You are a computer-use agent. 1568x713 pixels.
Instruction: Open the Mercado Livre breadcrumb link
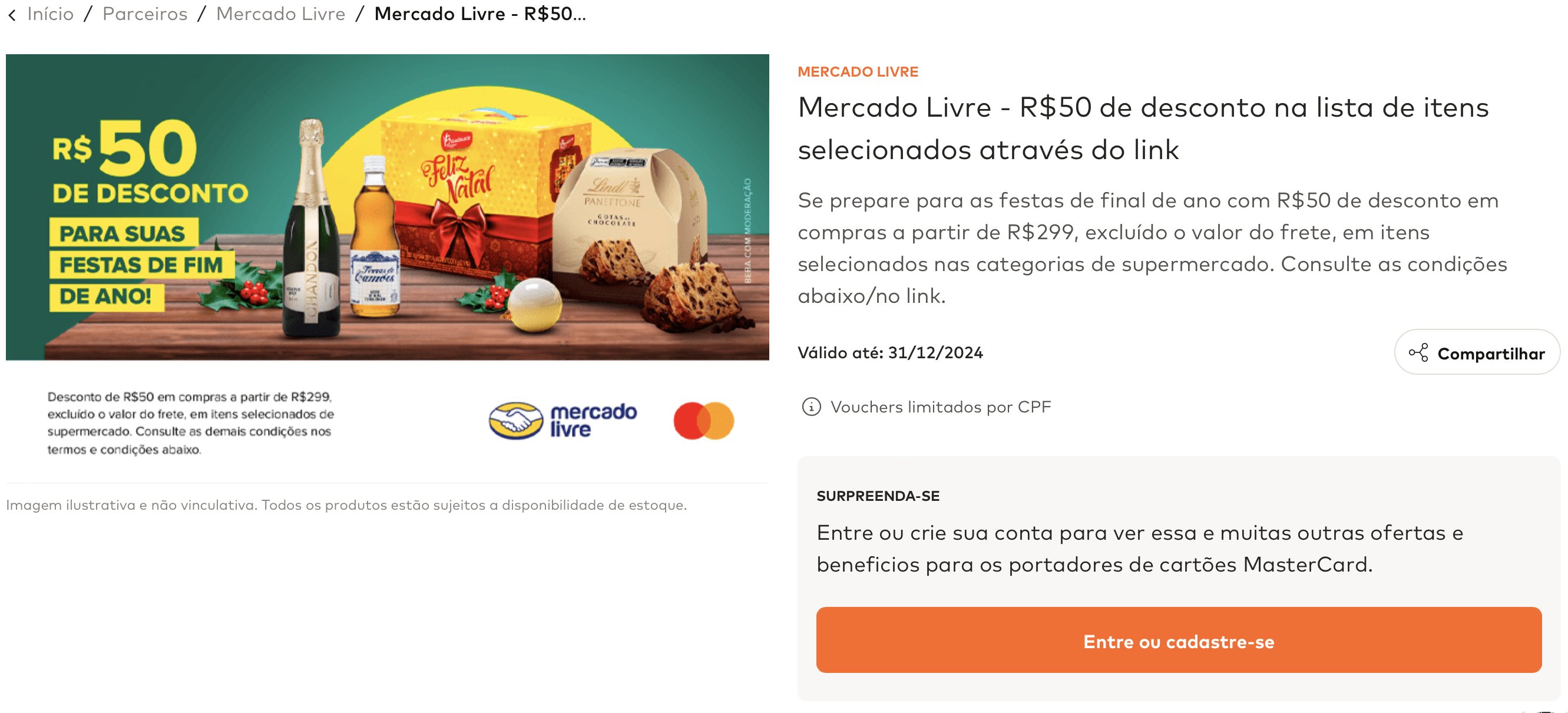[x=280, y=14]
